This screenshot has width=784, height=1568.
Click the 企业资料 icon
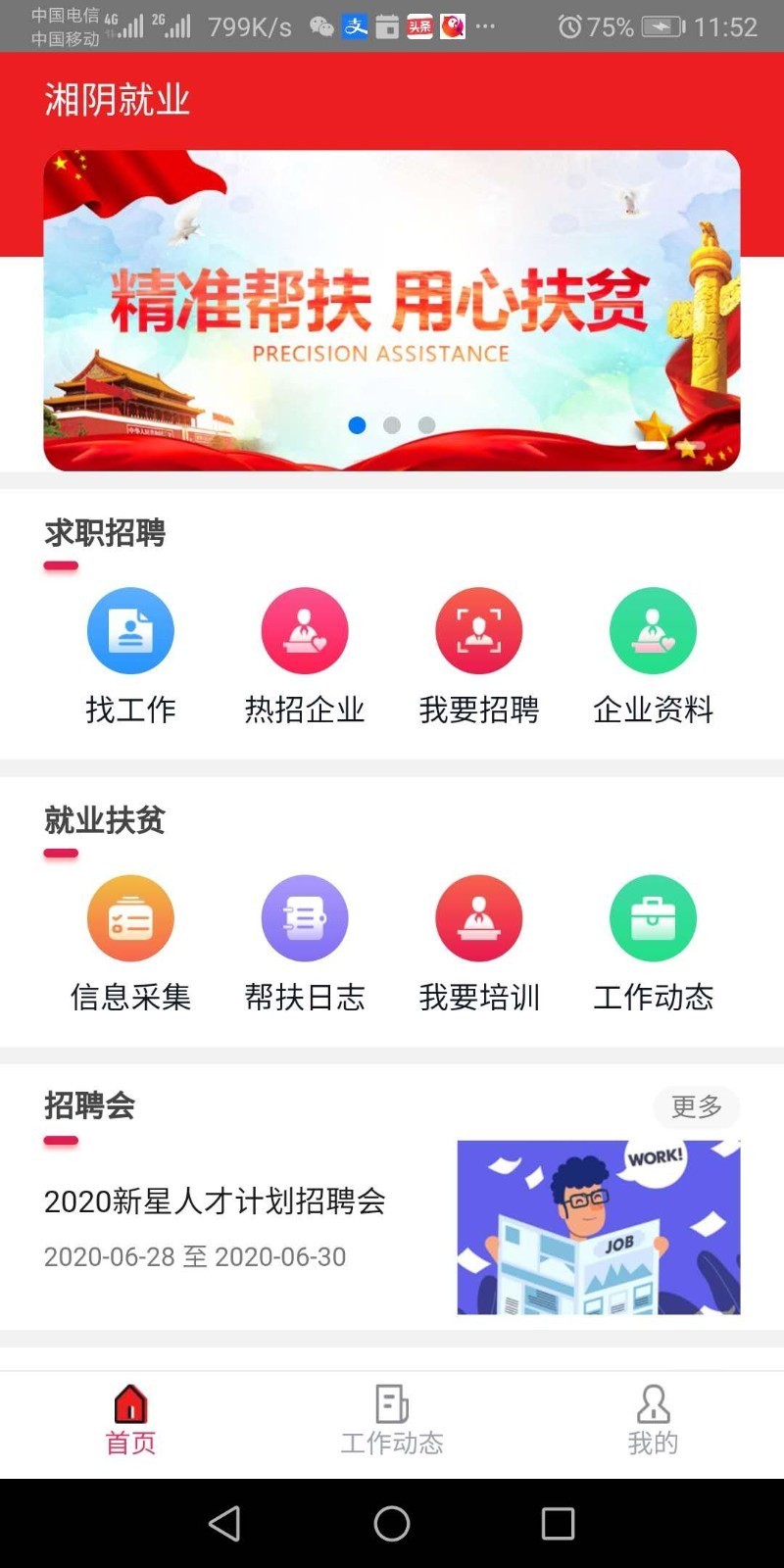pyautogui.click(x=654, y=630)
